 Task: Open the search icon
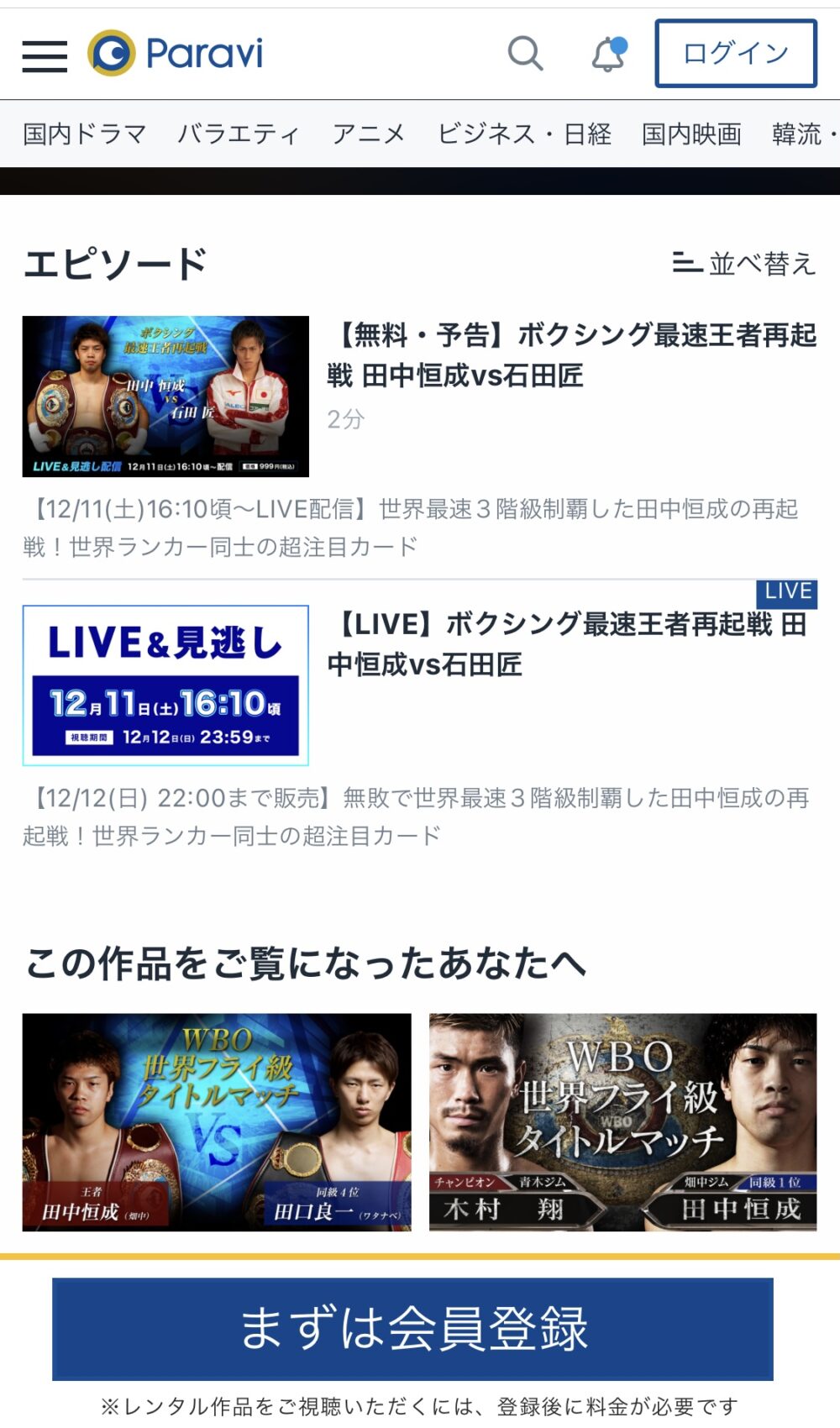coord(526,54)
